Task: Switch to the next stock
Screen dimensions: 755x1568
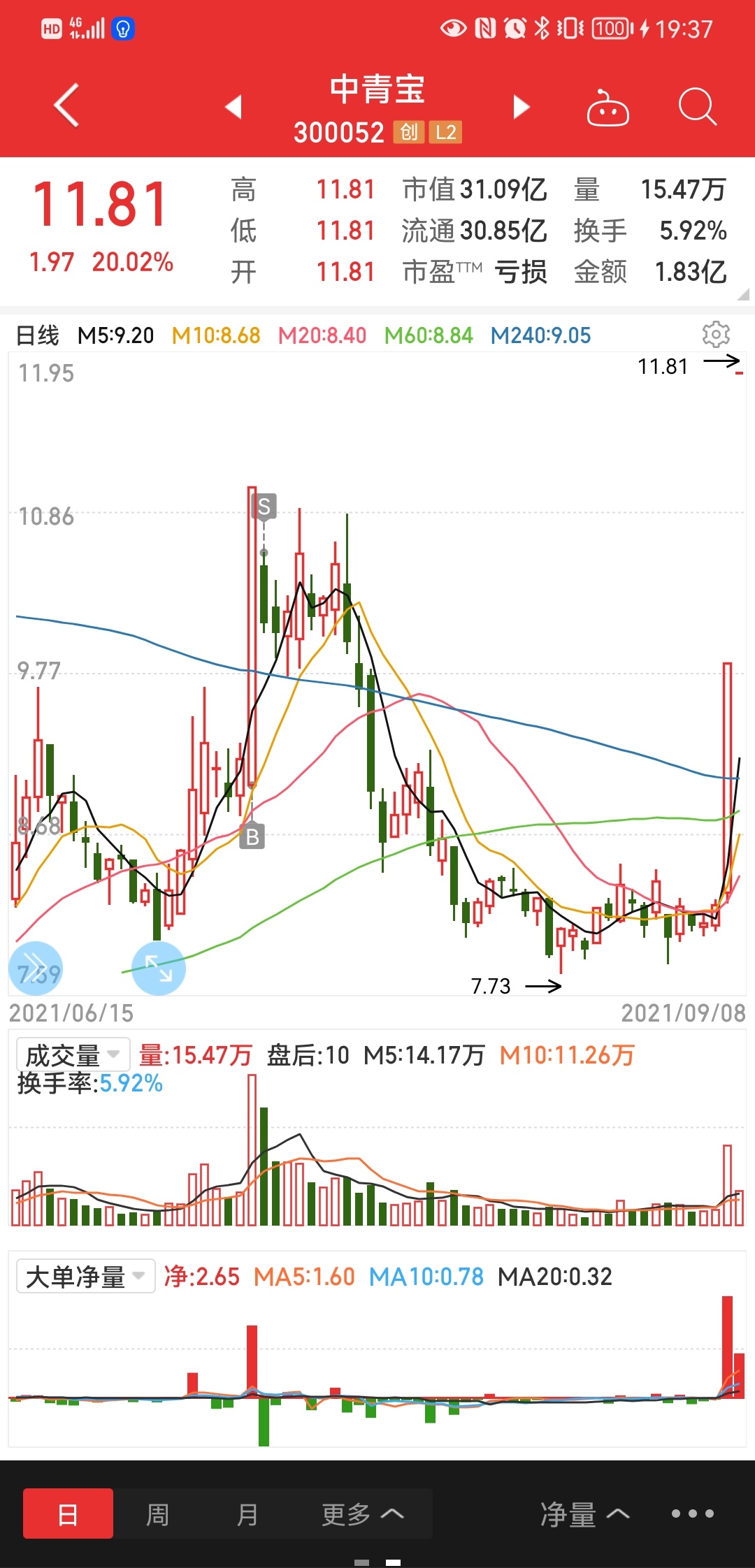Action: [x=521, y=107]
